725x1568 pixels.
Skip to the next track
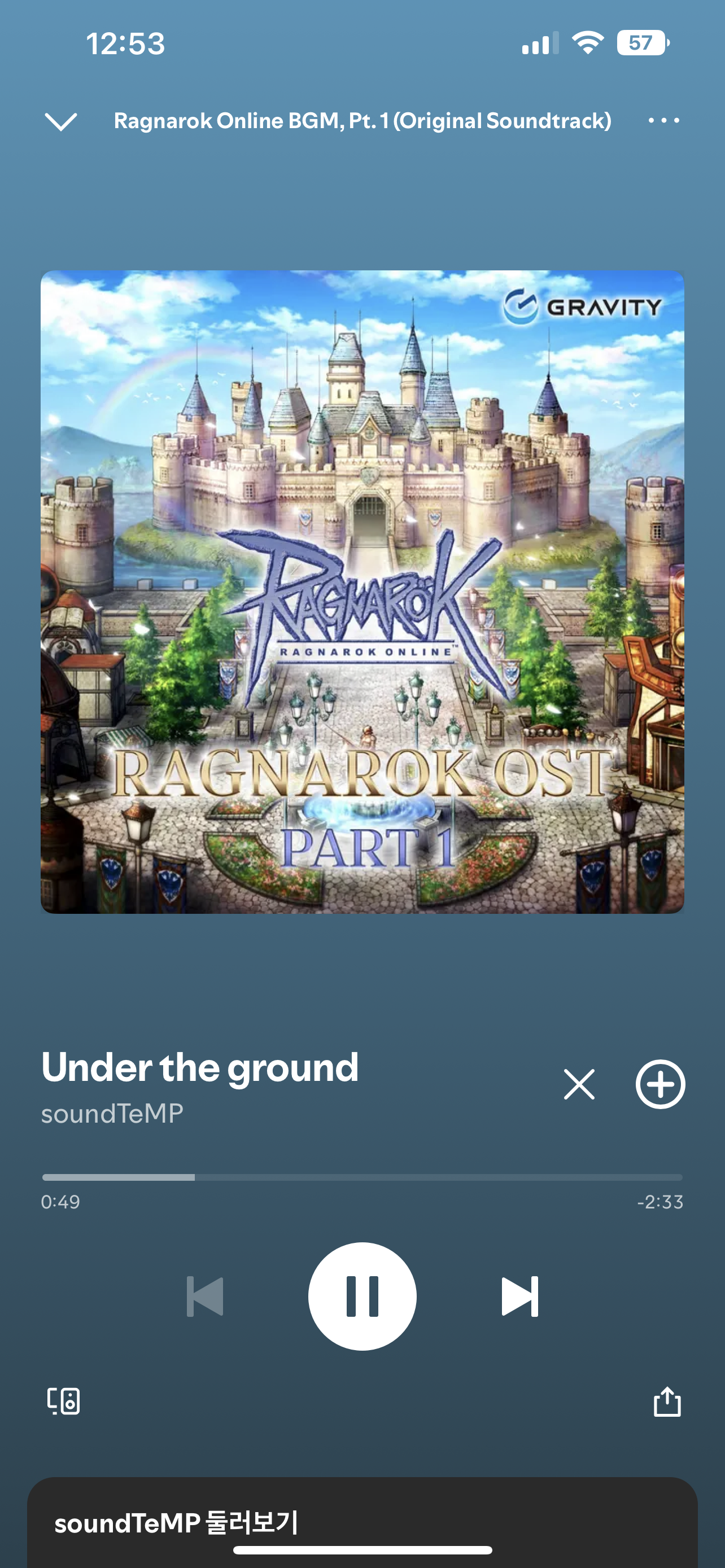click(x=520, y=1297)
